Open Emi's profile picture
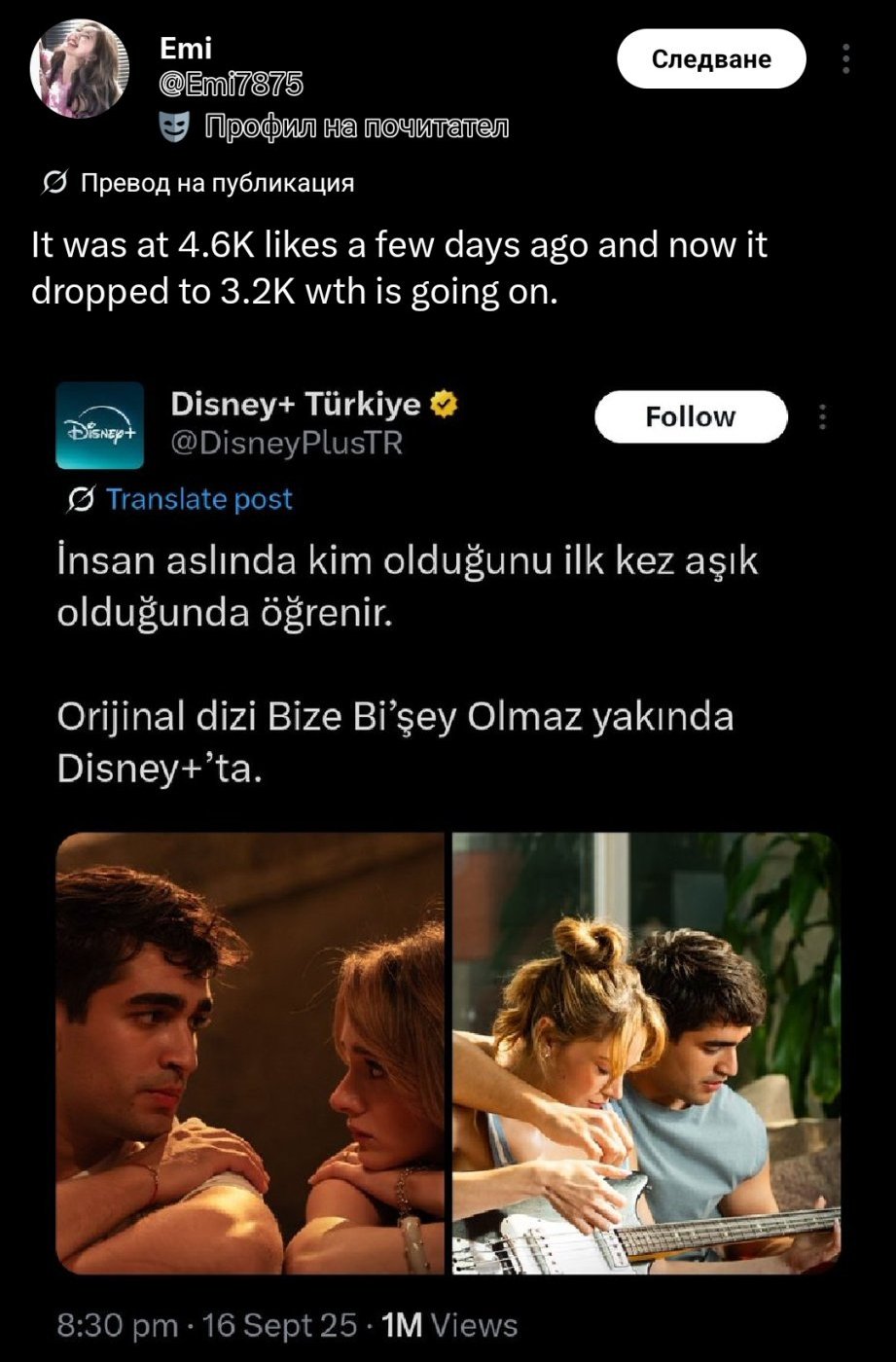The image size is (896, 1362). (79, 69)
